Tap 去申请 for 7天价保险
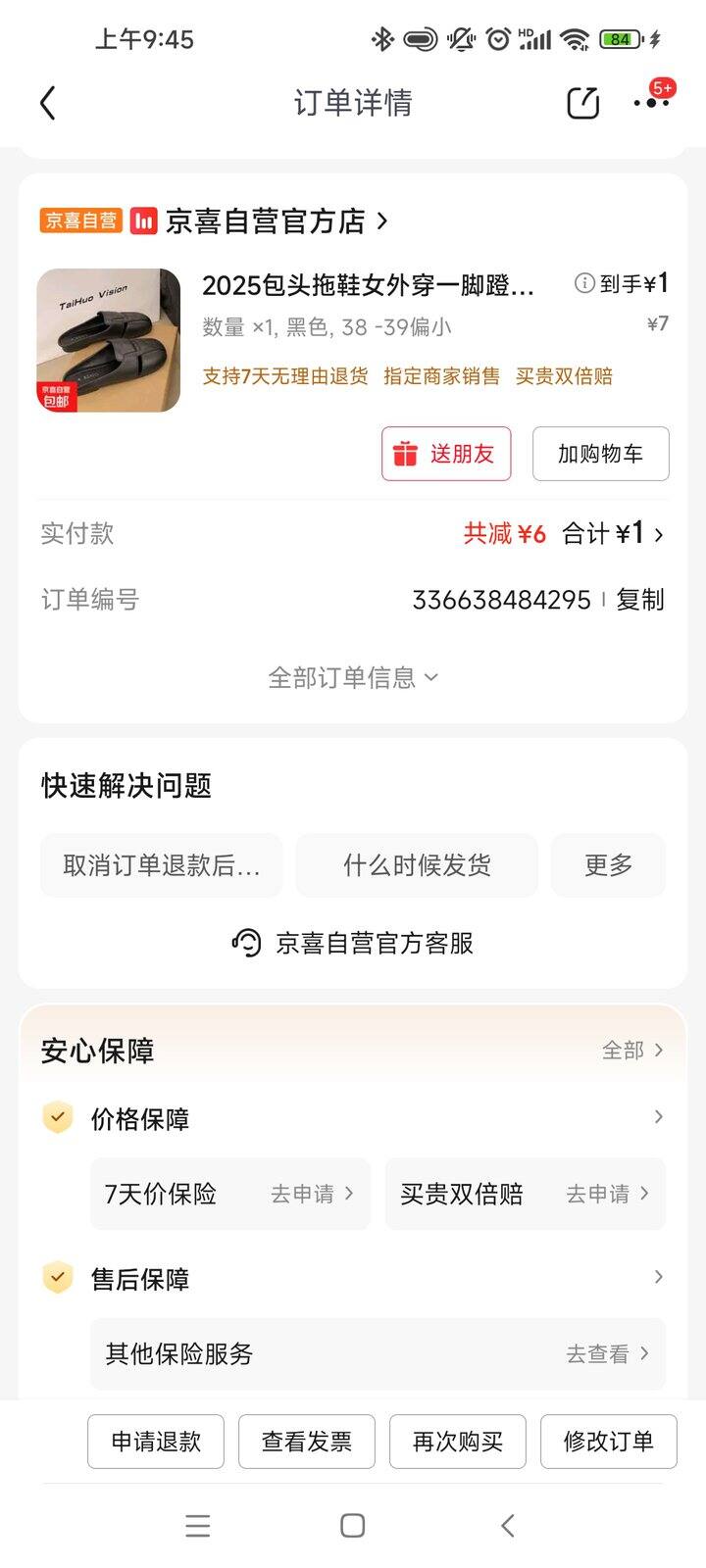Screen dimensions: 706x1568 click(307, 1194)
